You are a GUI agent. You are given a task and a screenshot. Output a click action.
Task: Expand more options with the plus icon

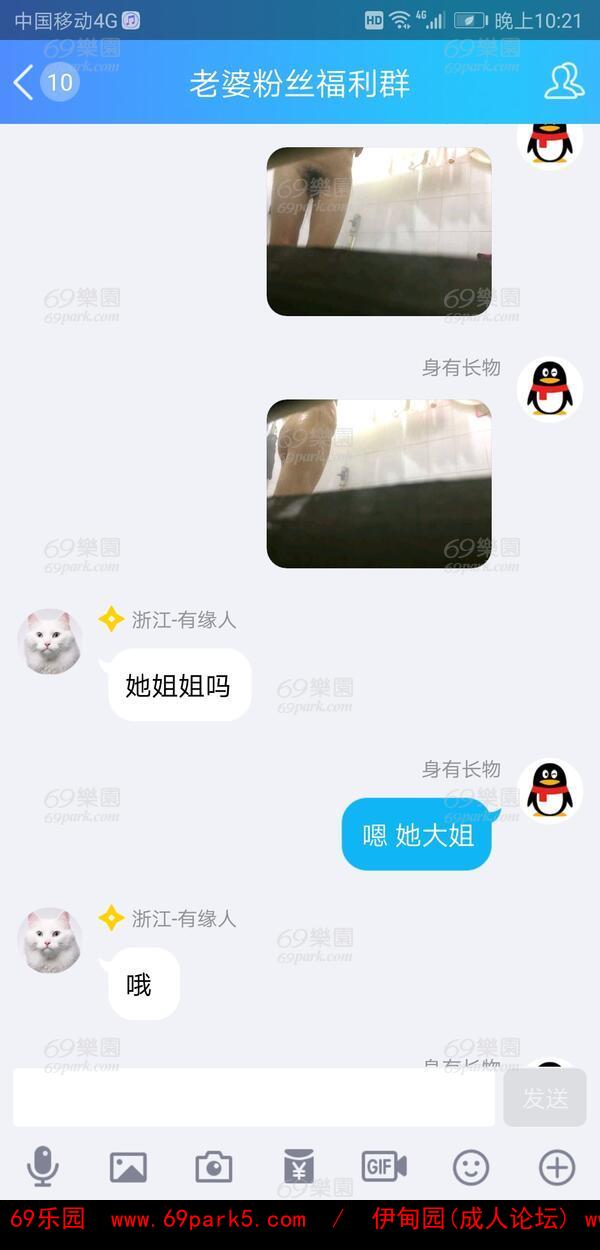pos(557,1166)
